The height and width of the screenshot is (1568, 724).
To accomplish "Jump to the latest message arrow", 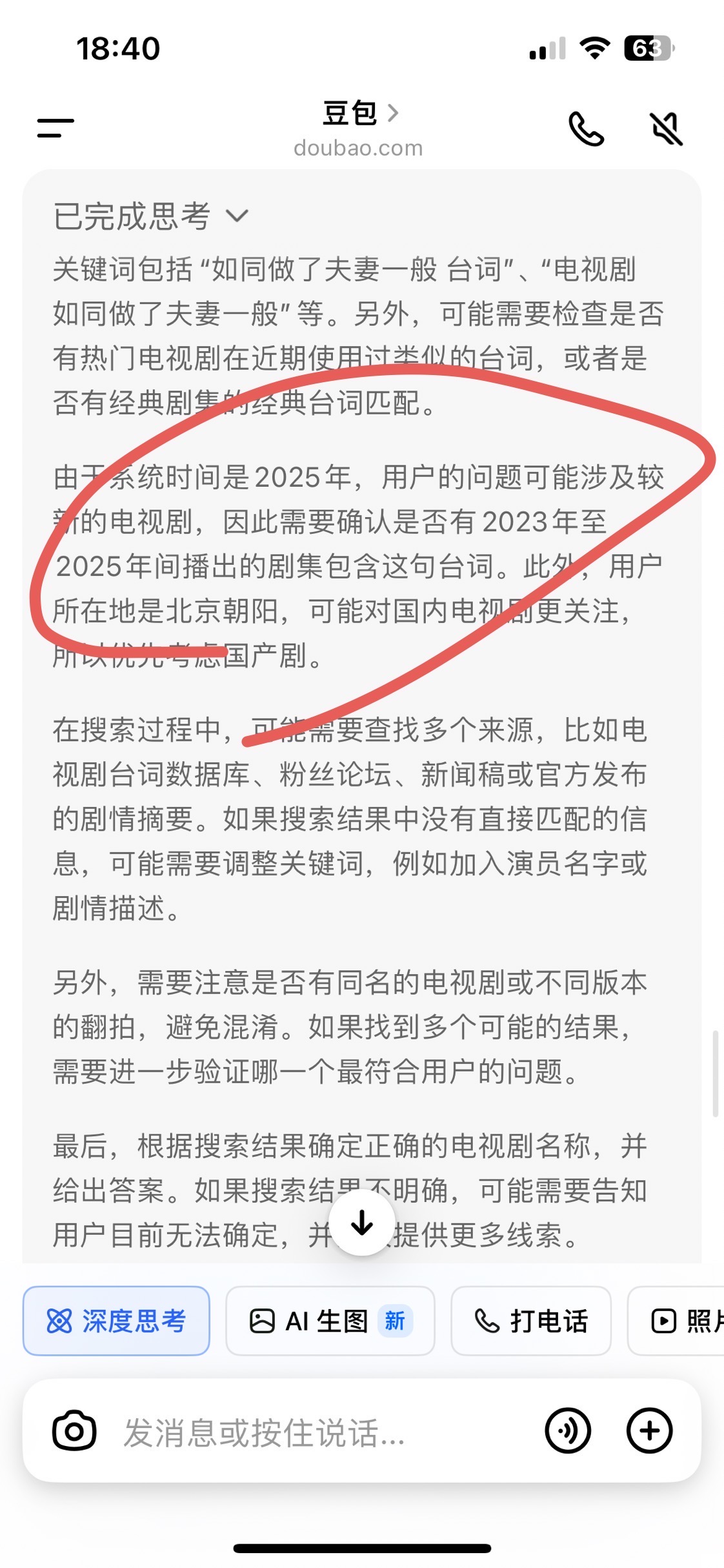I will coord(362,1222).
